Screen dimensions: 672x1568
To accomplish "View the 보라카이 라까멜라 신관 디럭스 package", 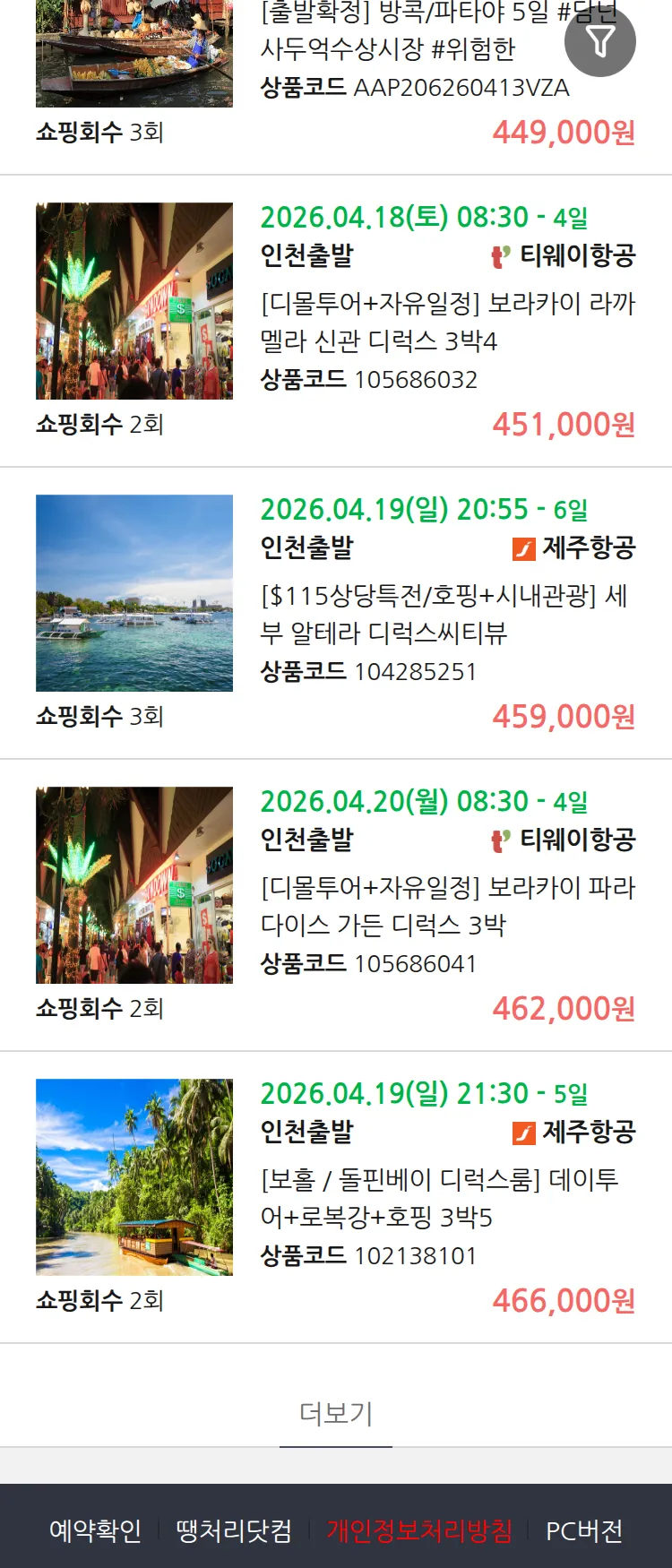I will [447, 322].
